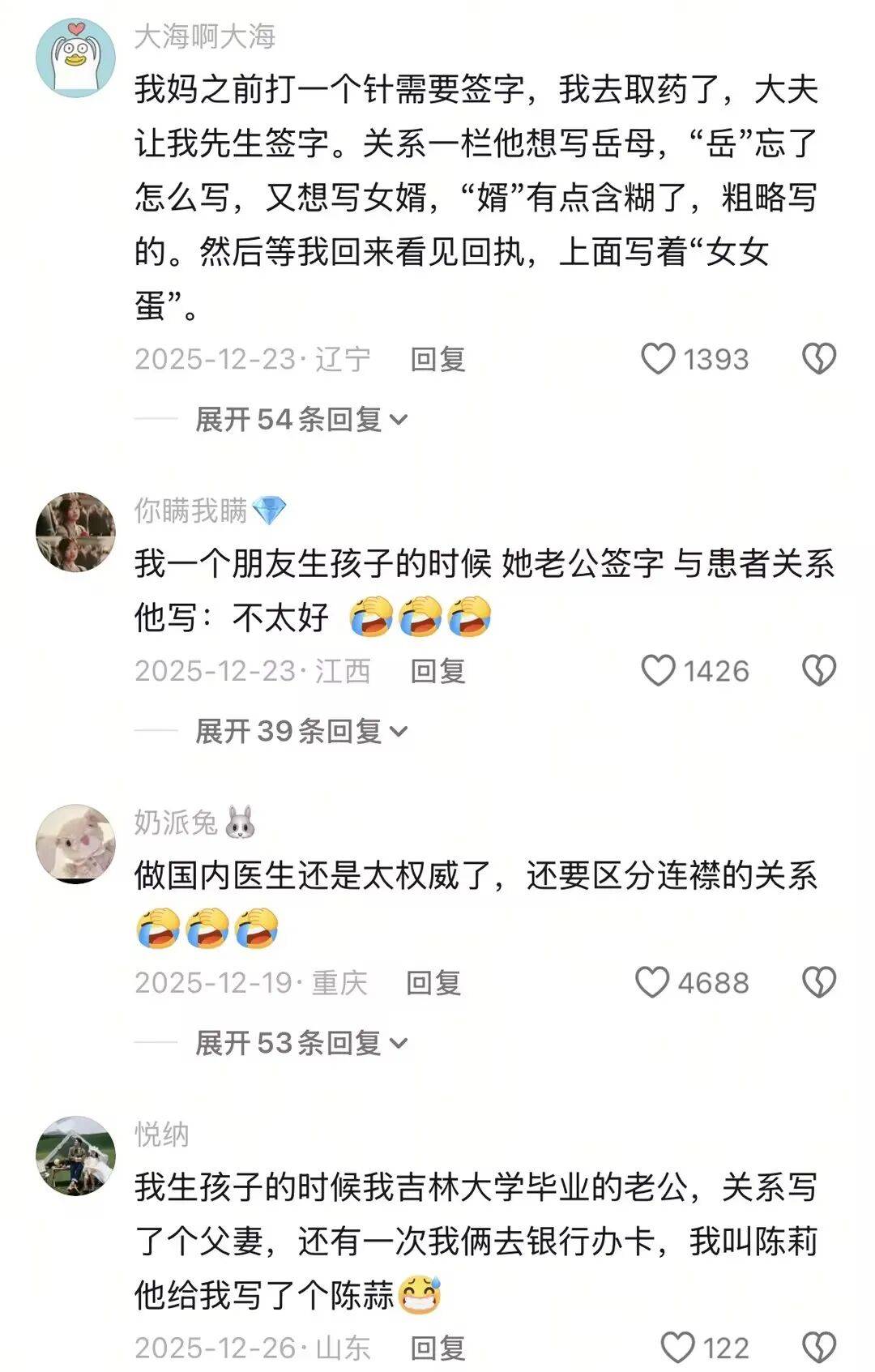Dislike 悦纳's comment
This screenshot has width=875, height=1372.
pyautogui.click(x=818, y=1348)
